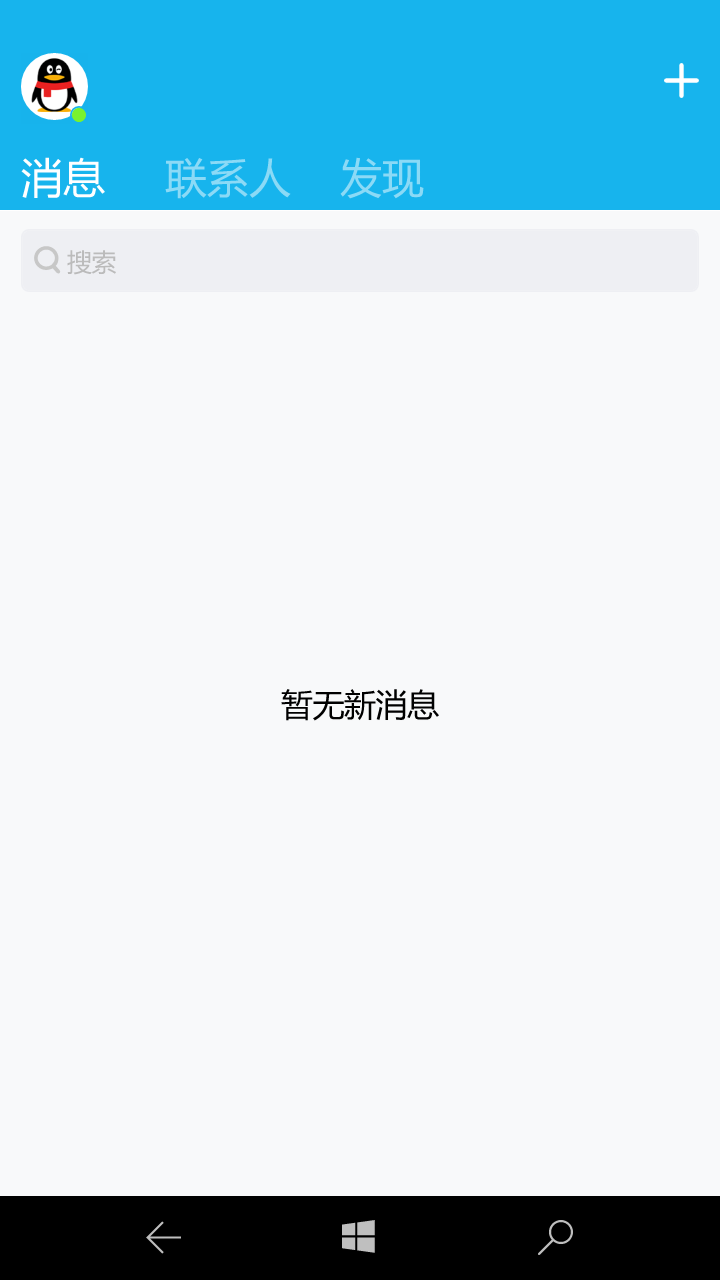The width and height of the screenshot is (720, 1280).
Task: Switch to the 发现 tab
Action: click(382, 179)
